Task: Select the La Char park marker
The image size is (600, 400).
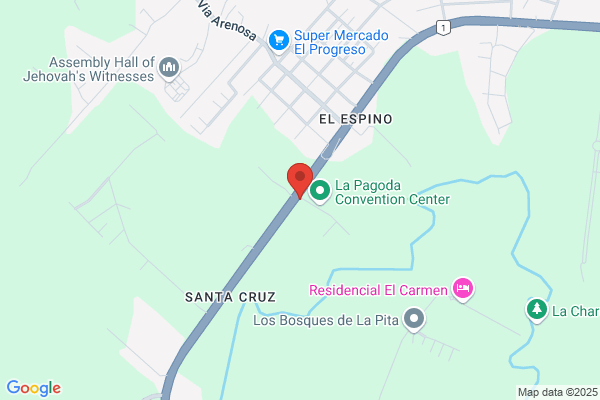Action: pyautogui.click(x=537, y=310)
